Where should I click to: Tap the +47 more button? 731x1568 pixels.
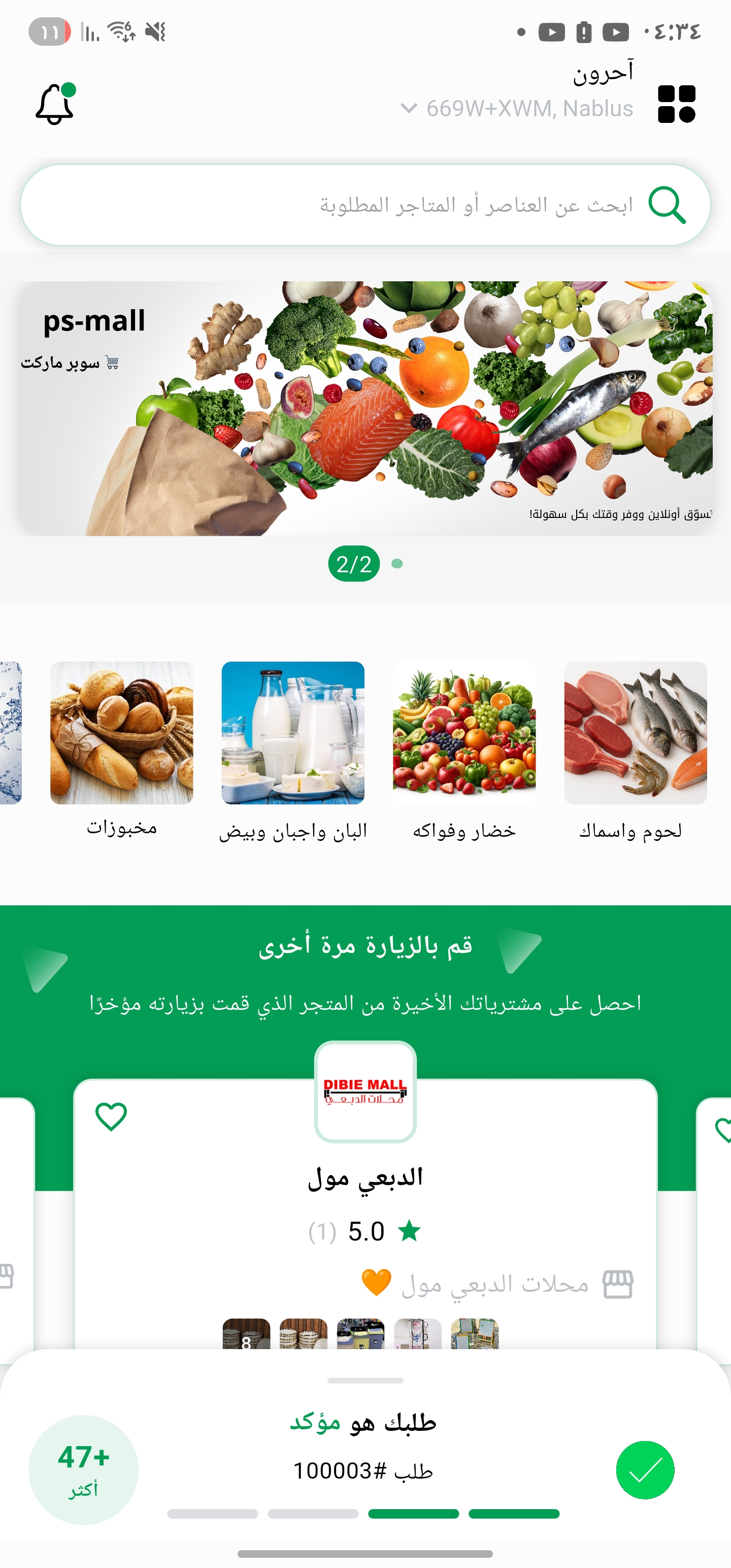pyautogui.click(x=83, y=1469)
